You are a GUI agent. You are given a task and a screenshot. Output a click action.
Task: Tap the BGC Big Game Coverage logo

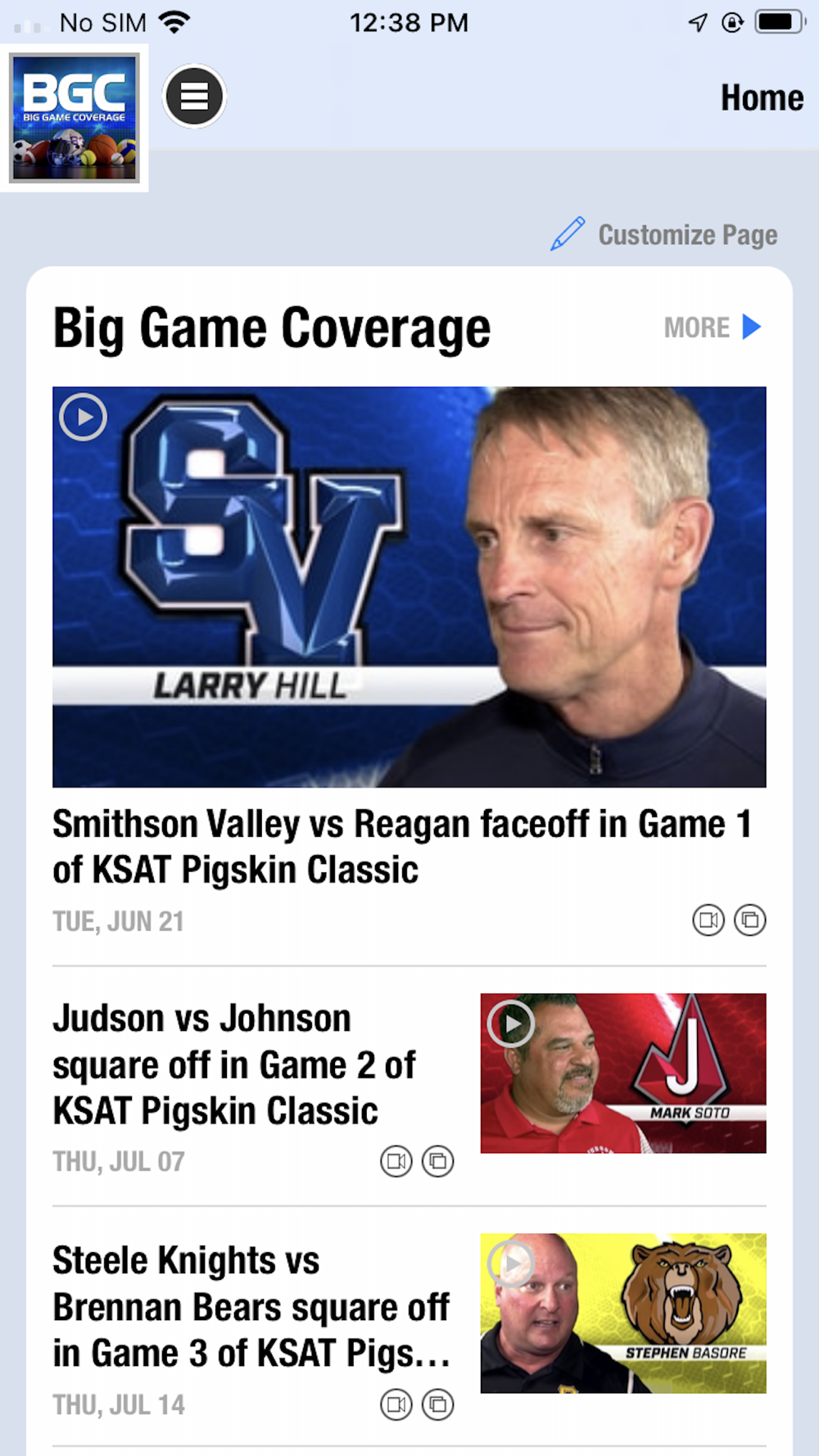(x=75, y=118)
